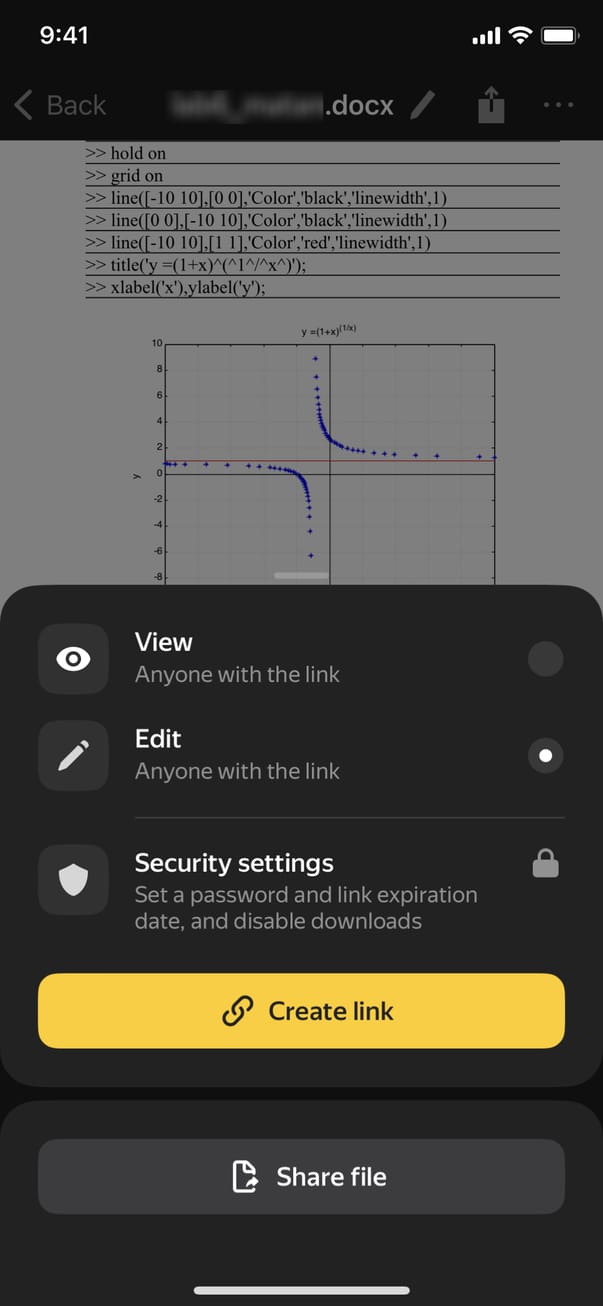Open the share icon in the top bar

[490, 104]
